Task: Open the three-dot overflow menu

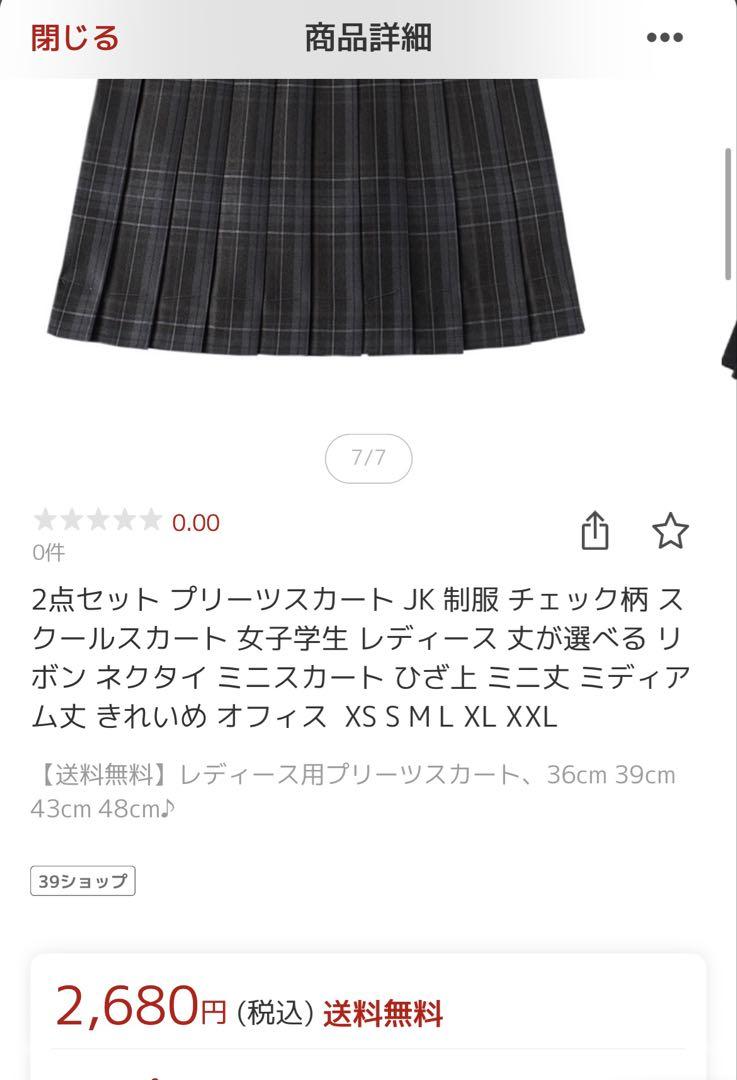Action: click(664, 38)
